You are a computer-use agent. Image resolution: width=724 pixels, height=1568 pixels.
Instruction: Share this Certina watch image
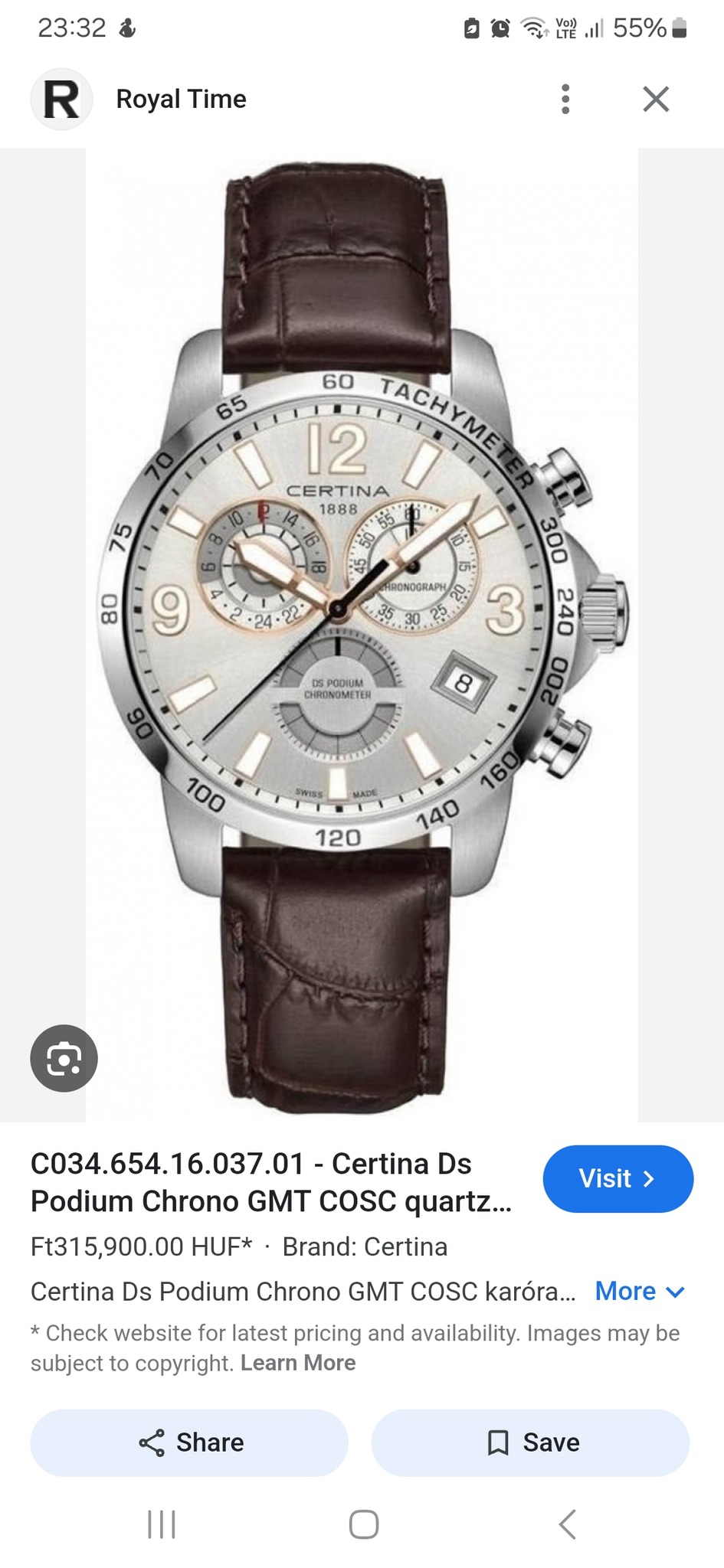click(x=189, y=1442)
